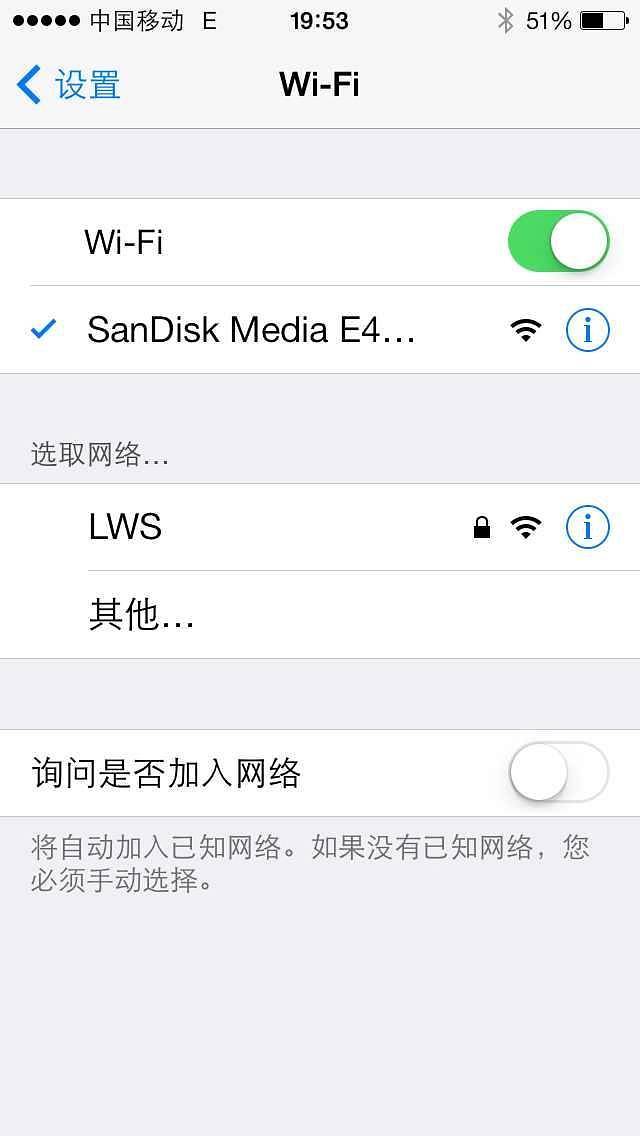Image resolution: width=640 pixels, height=1136 pixels.
Task: Open info for SanDisk Media network
Action: pyautogui.click(x=587, y=330)
